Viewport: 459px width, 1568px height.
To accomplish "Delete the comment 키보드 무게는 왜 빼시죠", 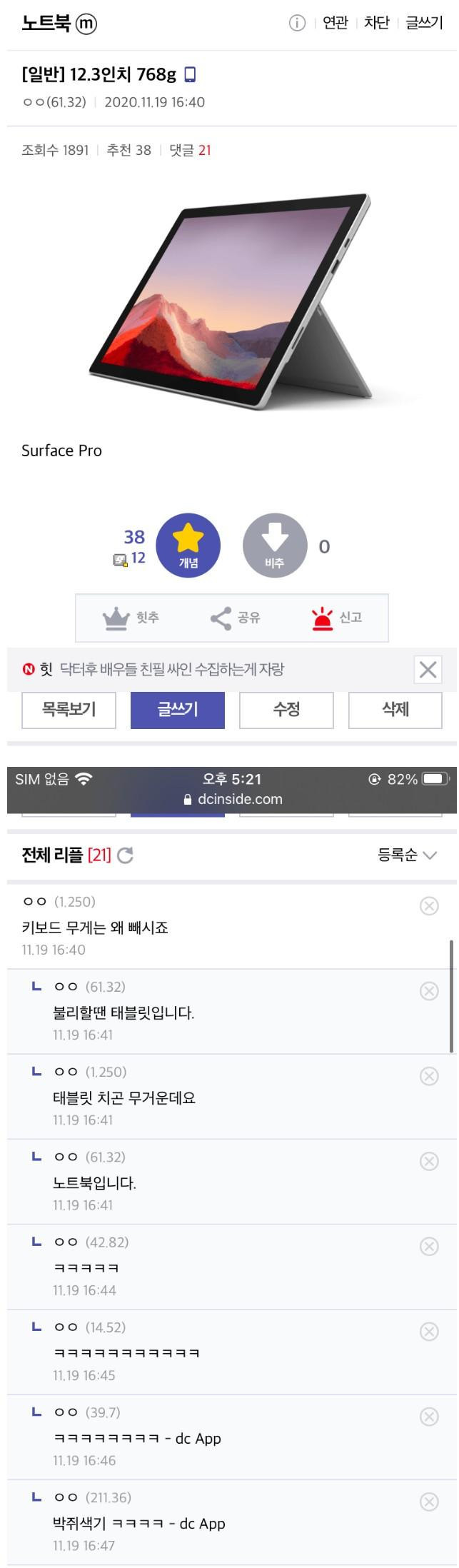I will (429, 906).
